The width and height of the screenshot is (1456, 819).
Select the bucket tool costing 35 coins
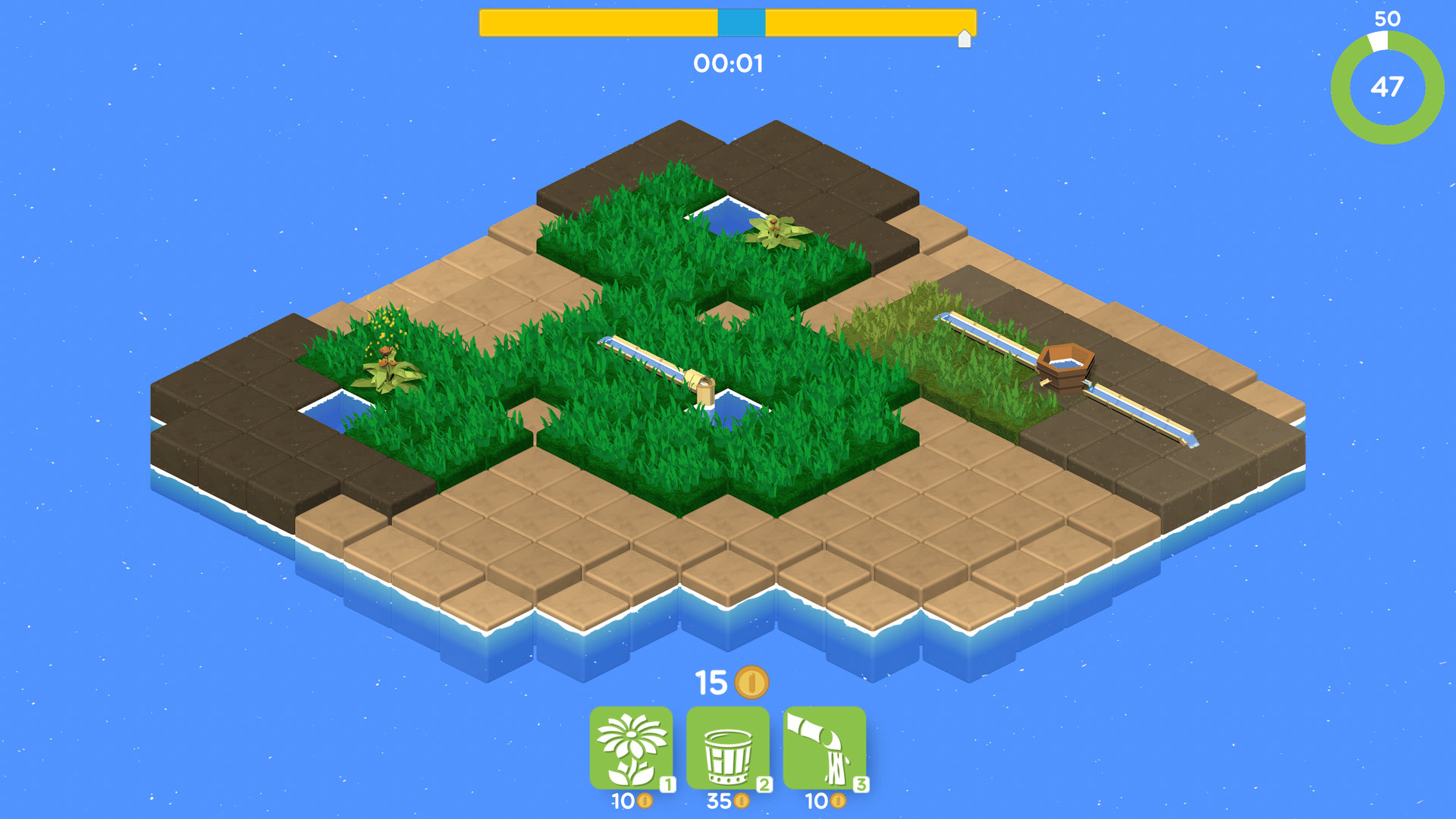728,748
